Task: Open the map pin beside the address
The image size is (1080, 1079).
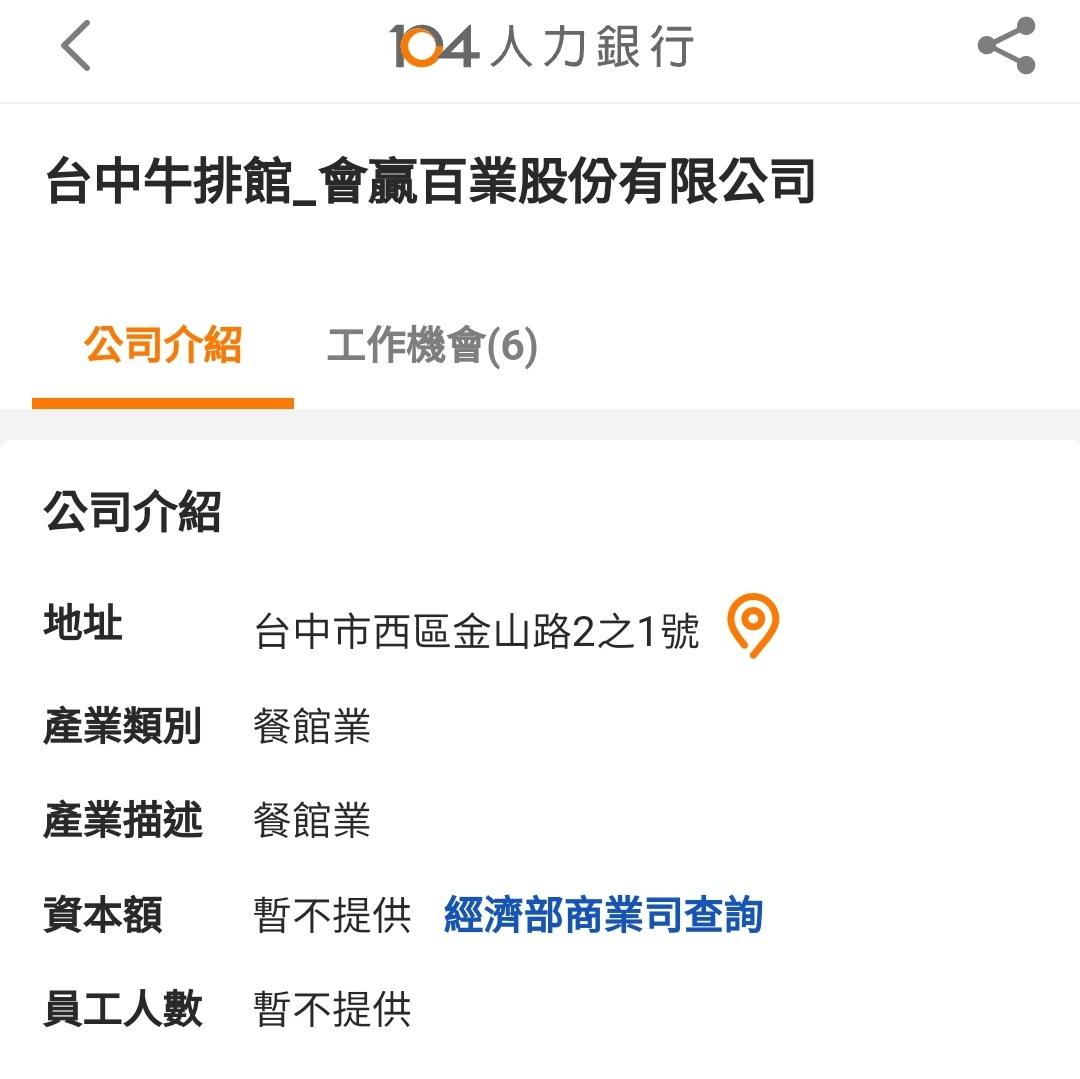Action: point(751,626)
